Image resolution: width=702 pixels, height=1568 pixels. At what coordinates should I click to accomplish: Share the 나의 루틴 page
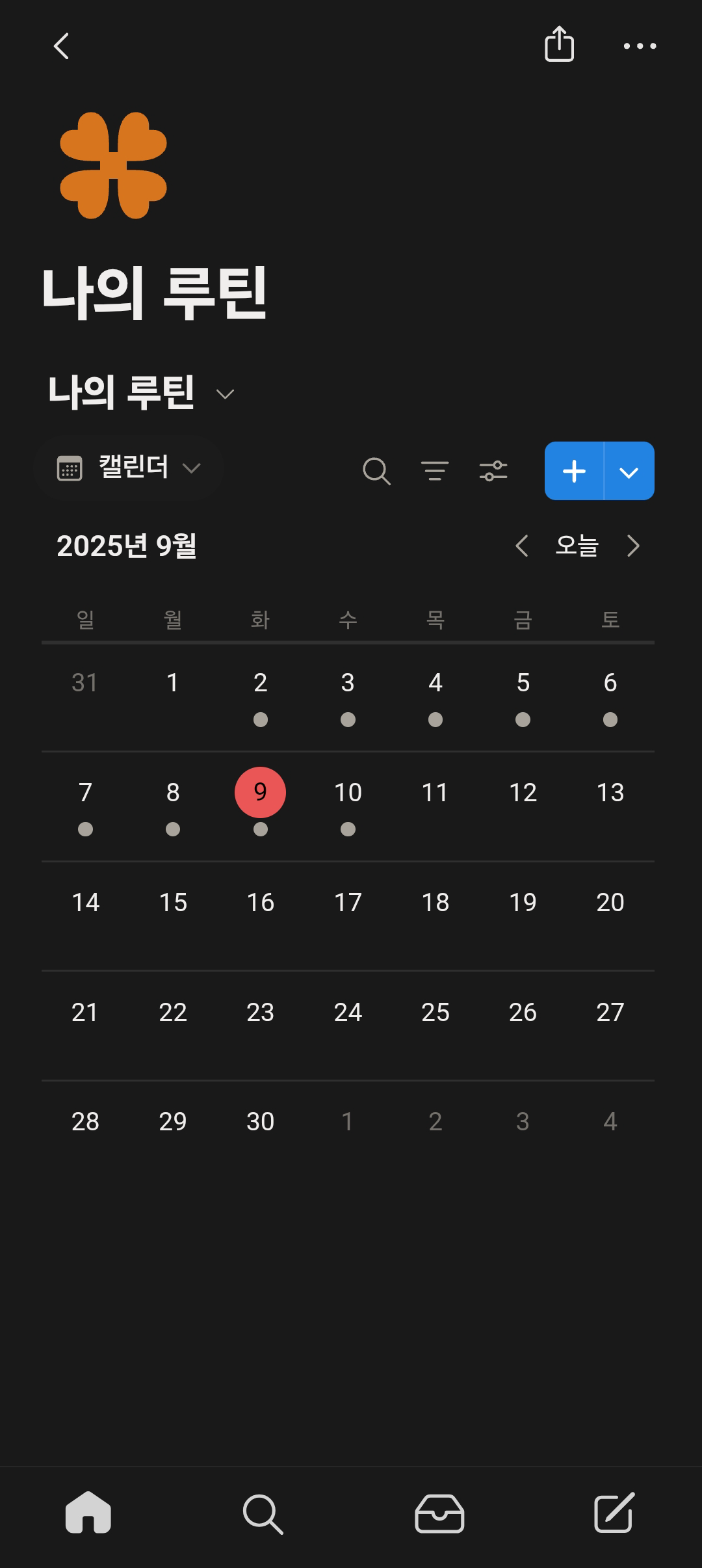tap(559, 44)
